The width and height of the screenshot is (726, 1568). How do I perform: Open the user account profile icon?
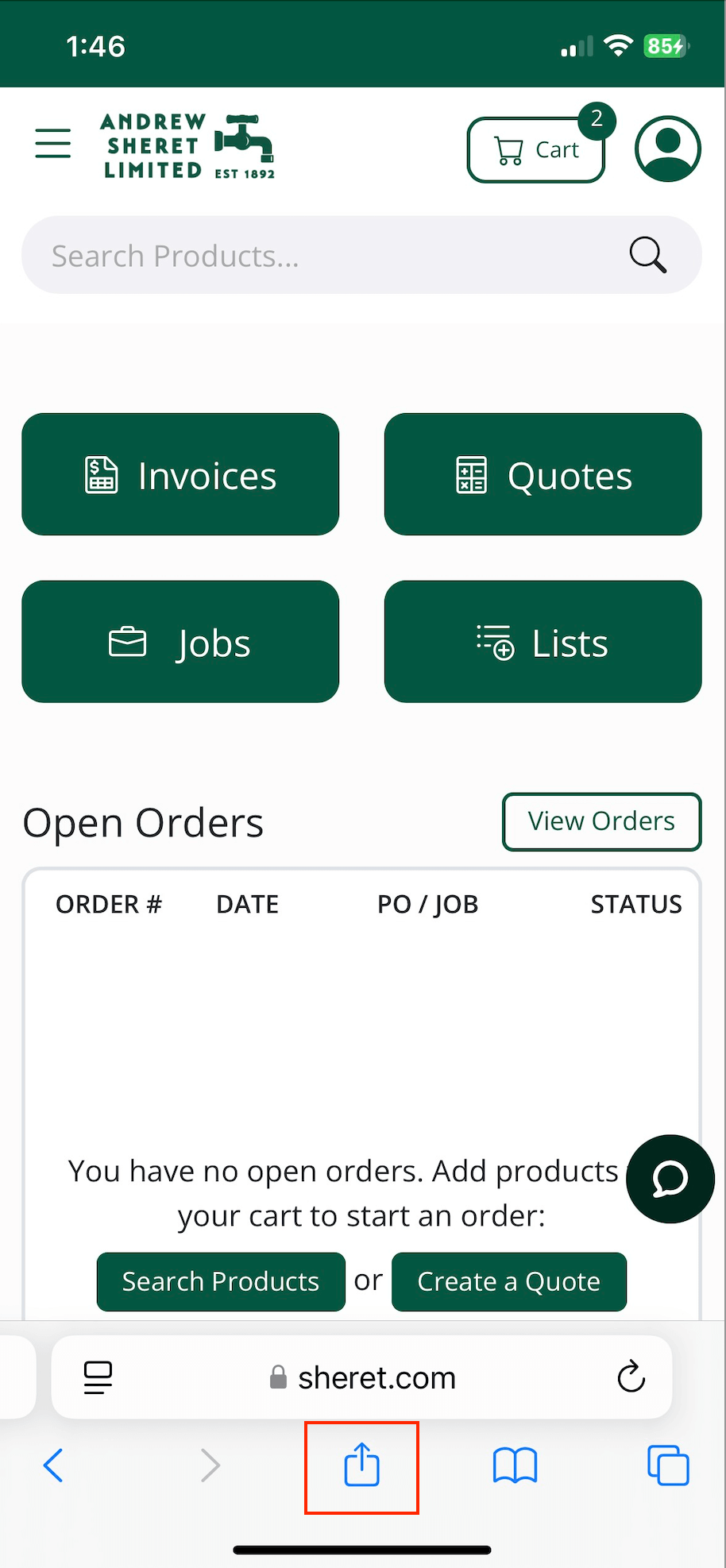point(667,149)
